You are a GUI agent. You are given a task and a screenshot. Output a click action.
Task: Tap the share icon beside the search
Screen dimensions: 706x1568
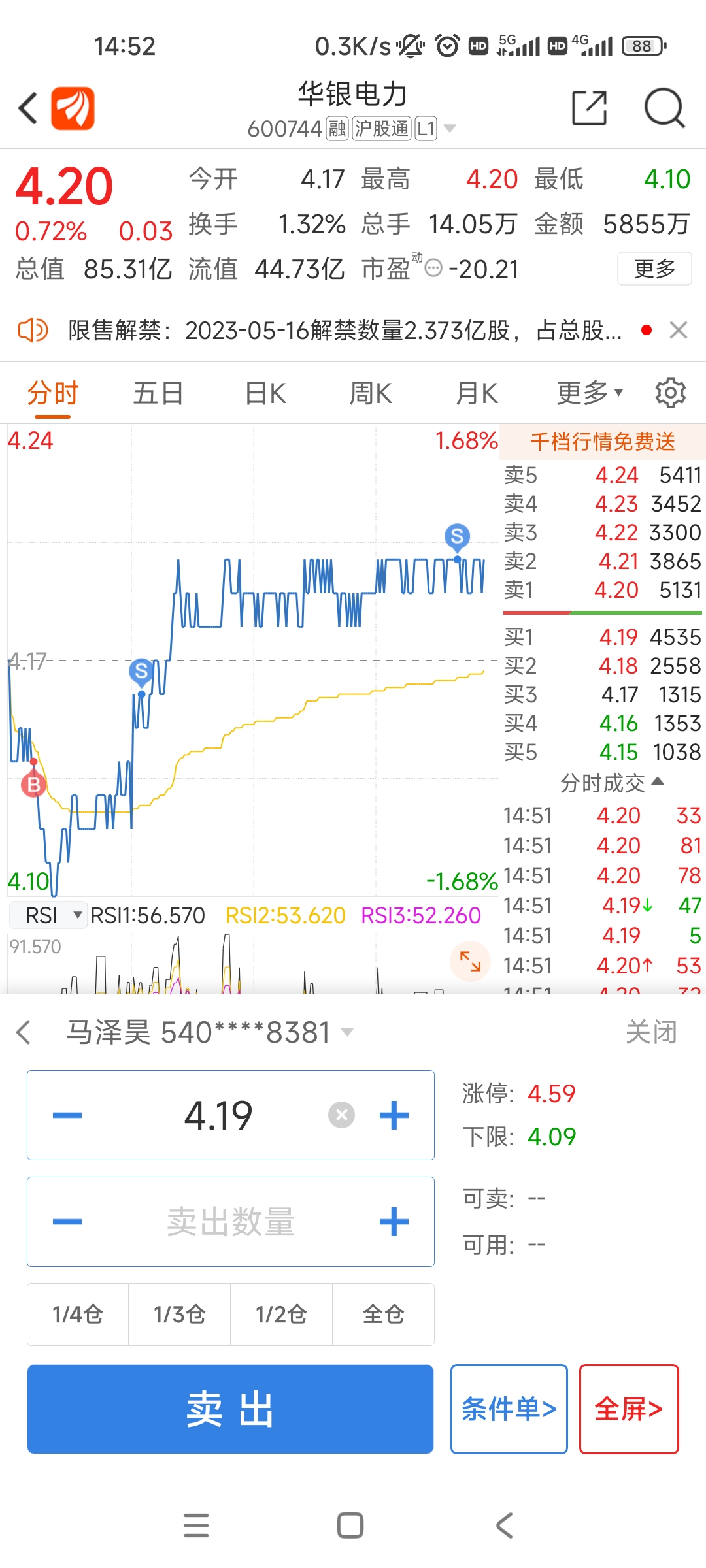coord(589,108)
